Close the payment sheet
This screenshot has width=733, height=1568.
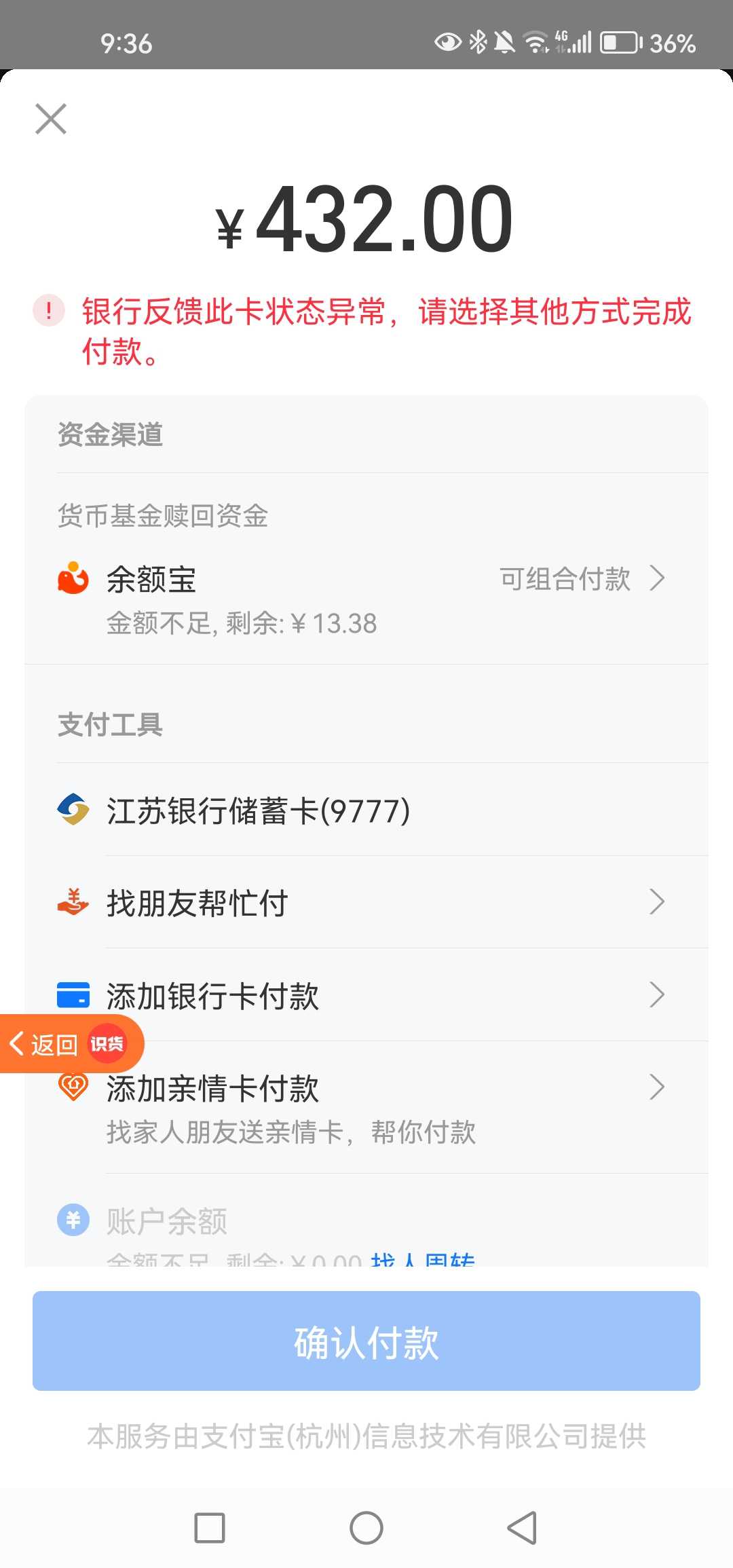(x=51, y=119)
